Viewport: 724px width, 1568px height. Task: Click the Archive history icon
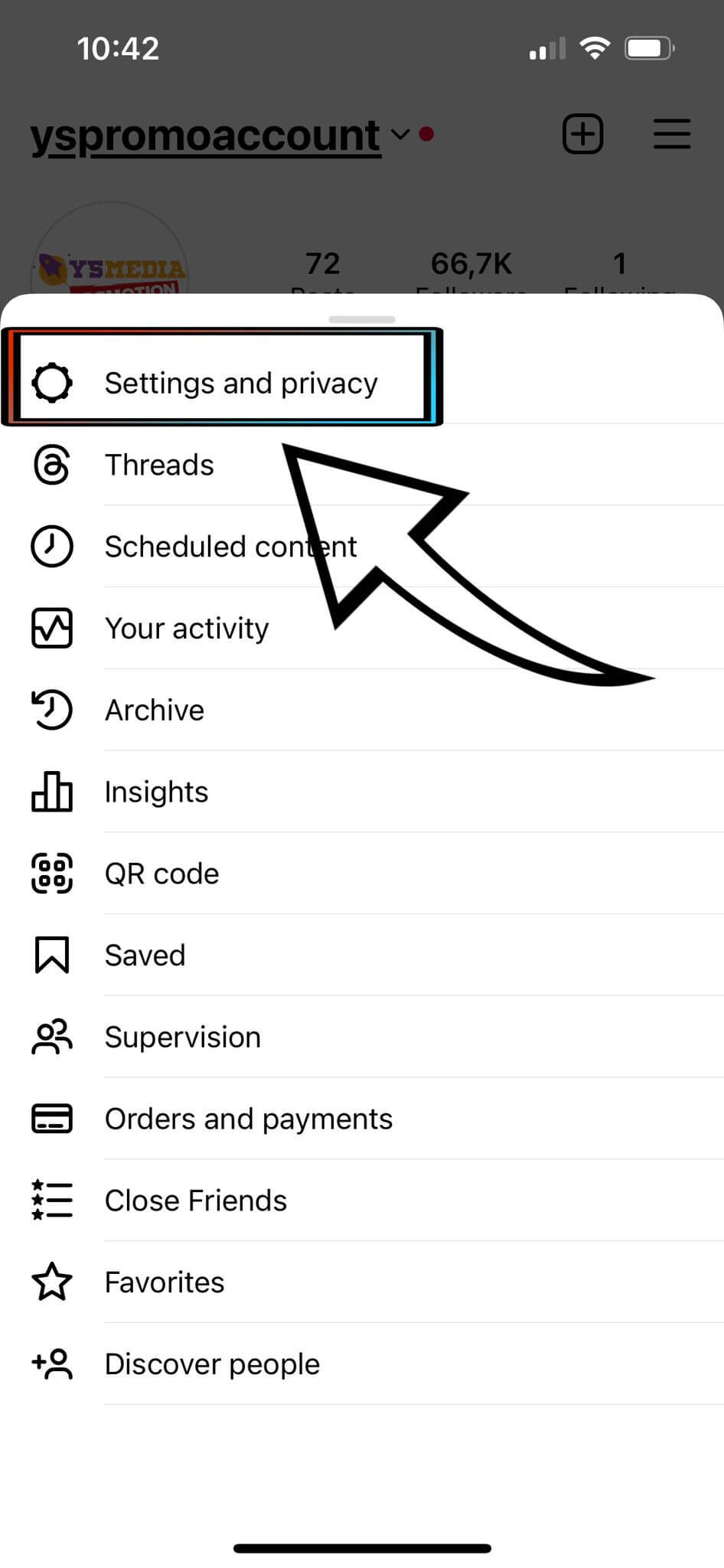[51, 710]
